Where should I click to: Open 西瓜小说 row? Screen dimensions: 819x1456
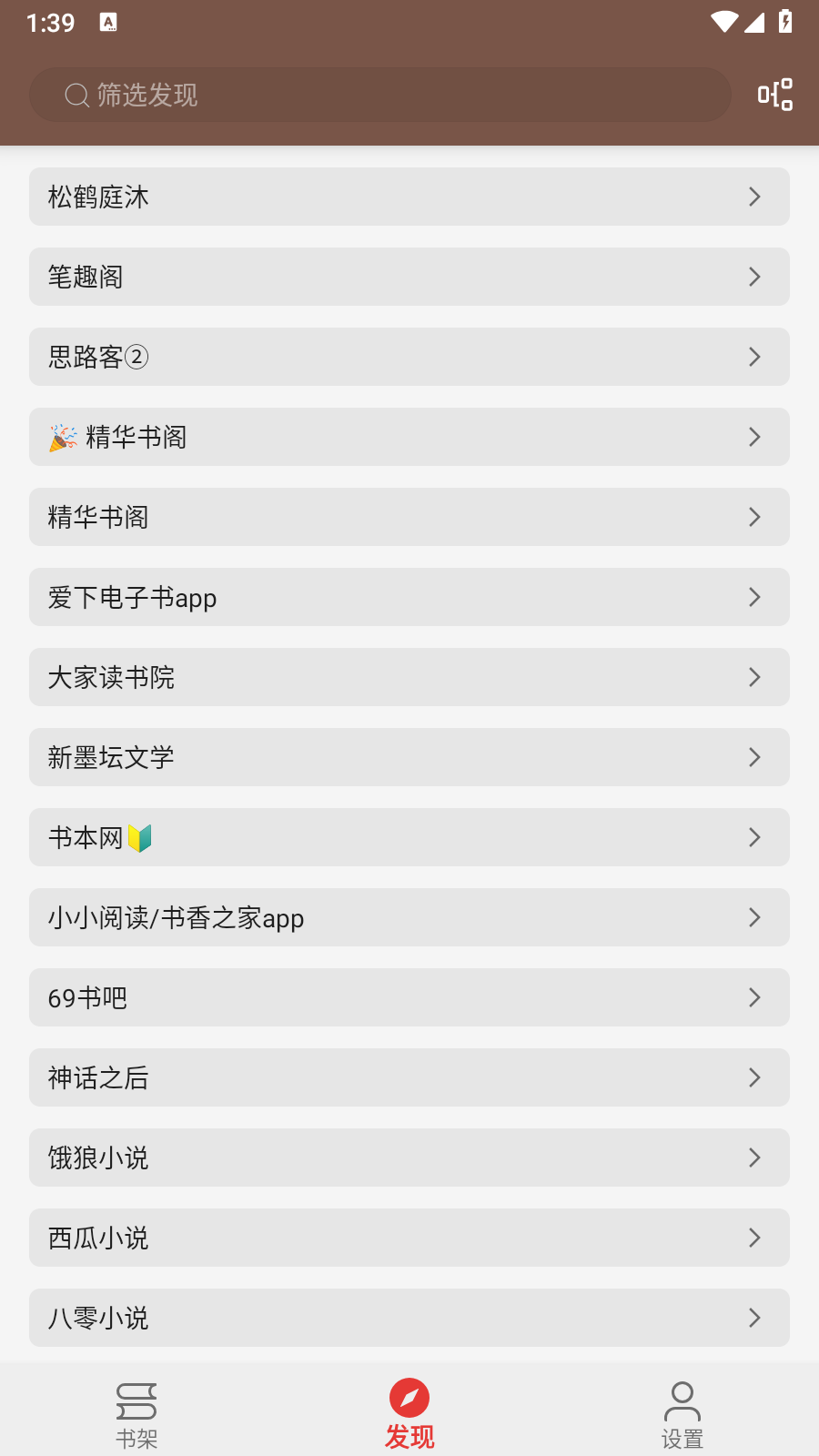click(409, 1238)
